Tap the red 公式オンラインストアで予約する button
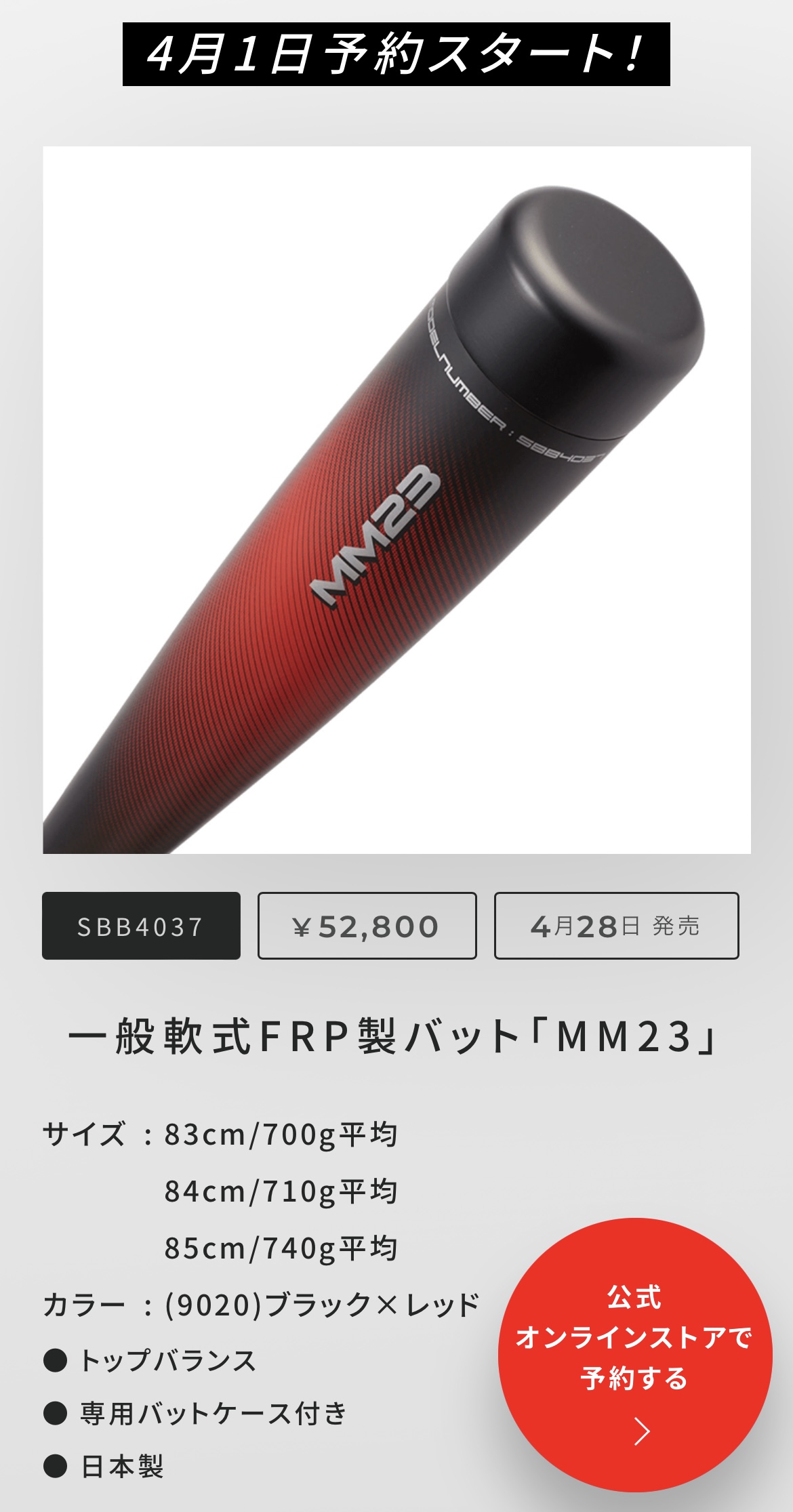The width and height of the screenshot is (793, 1512). [x=635, y=1356]
